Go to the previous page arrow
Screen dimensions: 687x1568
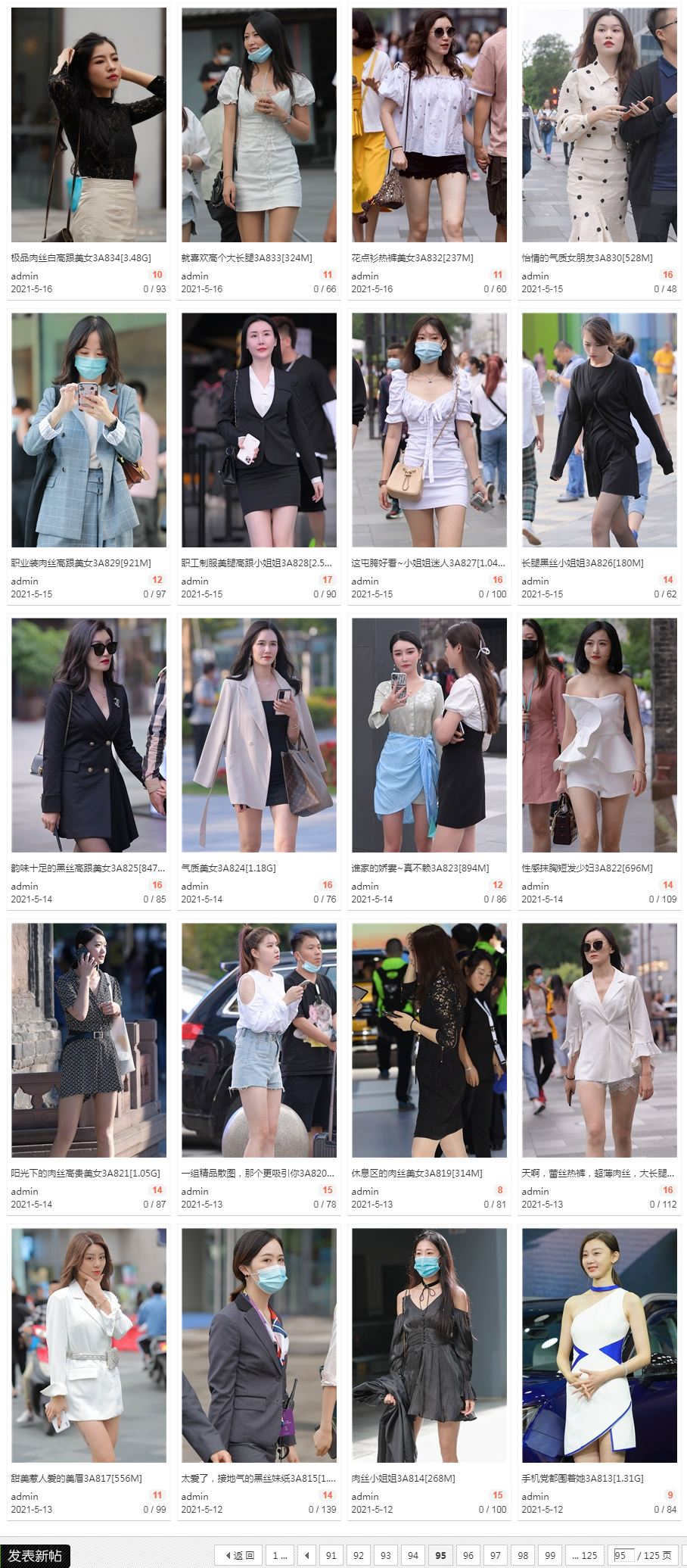point(306,1555)
